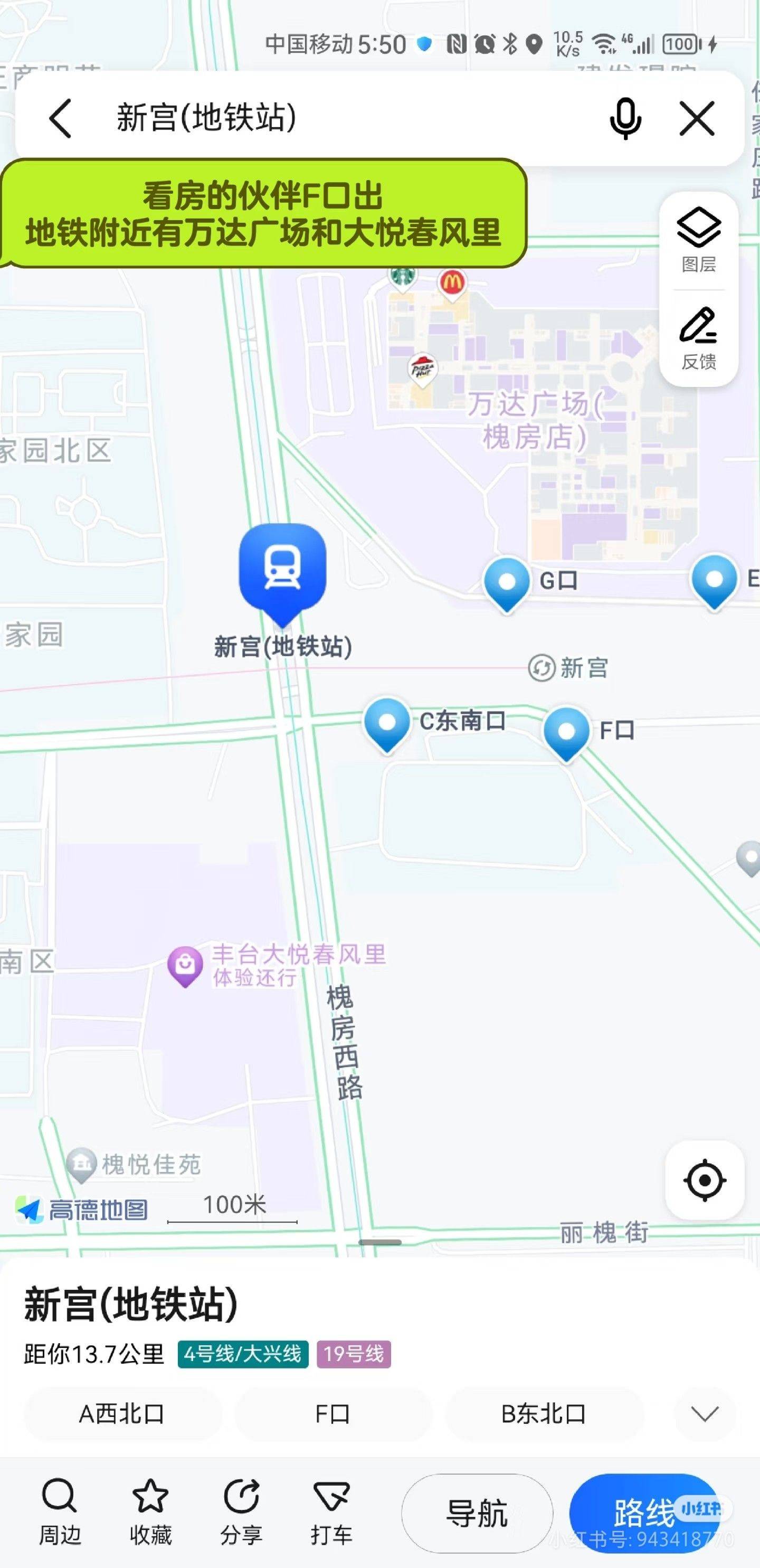Viewport: 760px width, 1568px height.
Task: Select the F口 marker on the map
Action: pos(566,732)
